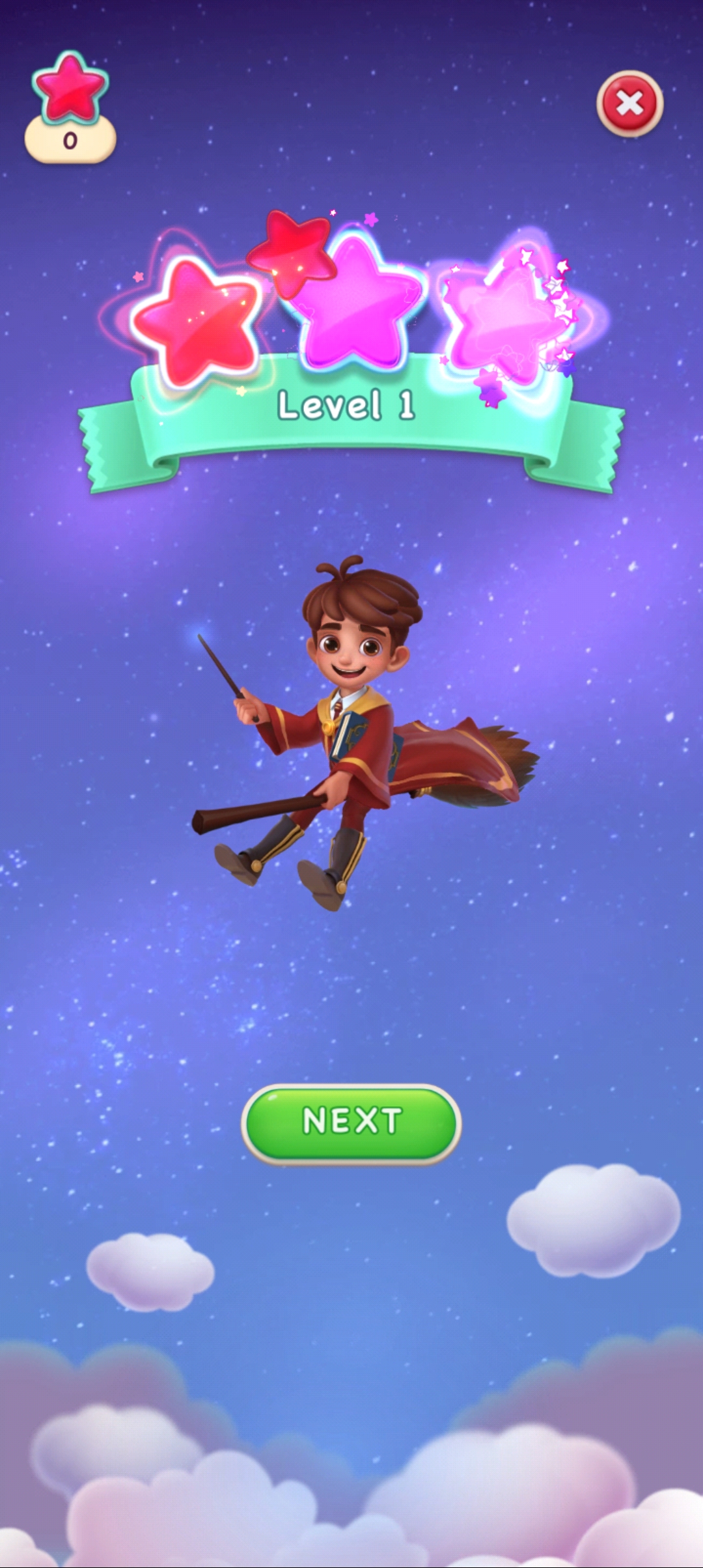Tap the green NEXT button

[351, 1122]
